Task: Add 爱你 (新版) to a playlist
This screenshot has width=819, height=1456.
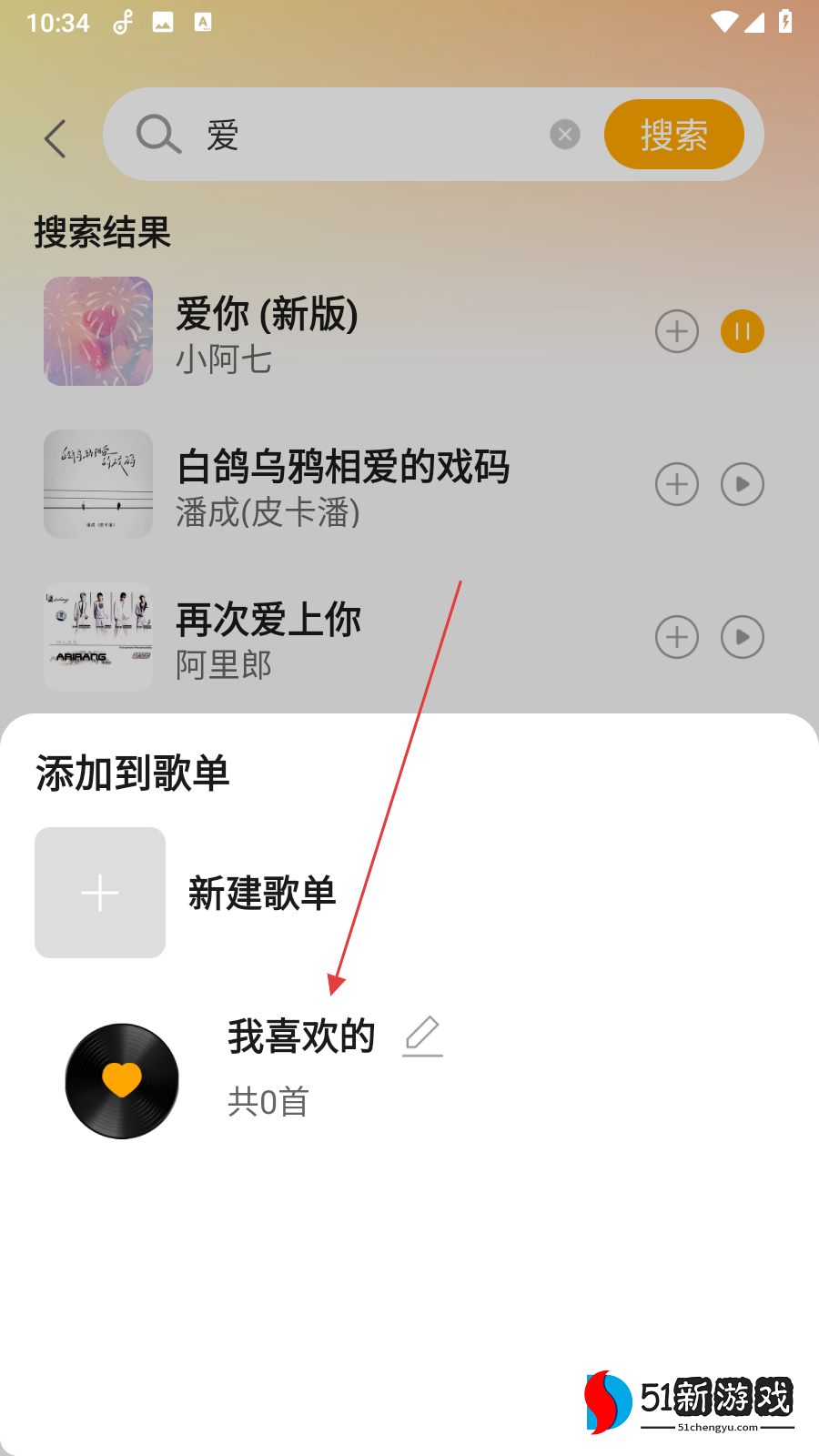Action: click(x=677, y=331)
